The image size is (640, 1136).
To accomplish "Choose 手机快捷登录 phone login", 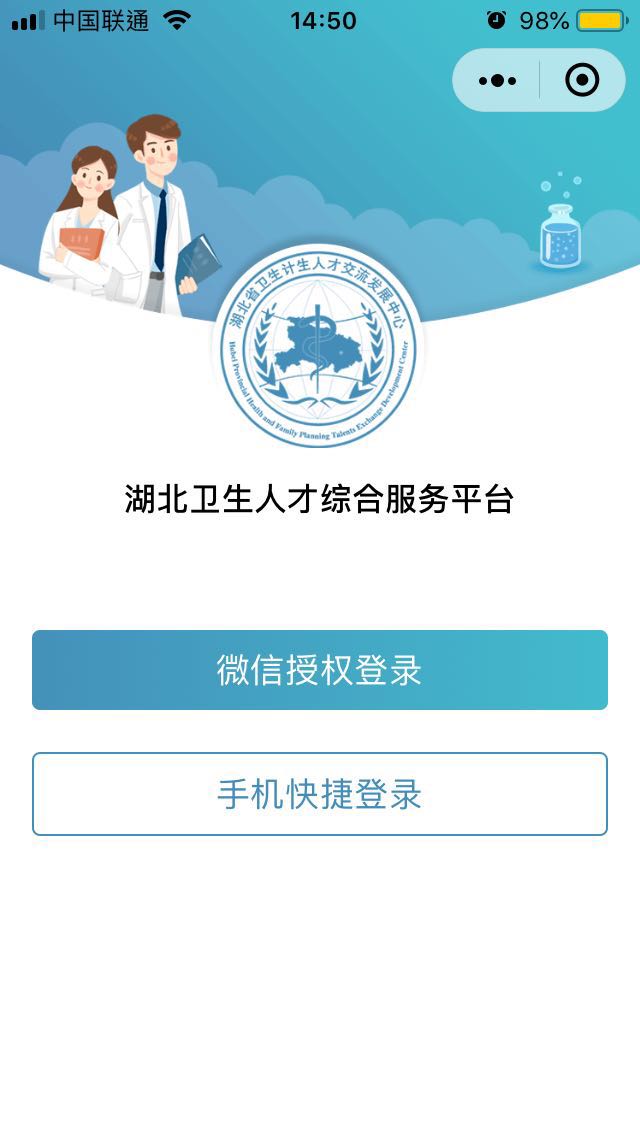I will (x=320, y=794).
